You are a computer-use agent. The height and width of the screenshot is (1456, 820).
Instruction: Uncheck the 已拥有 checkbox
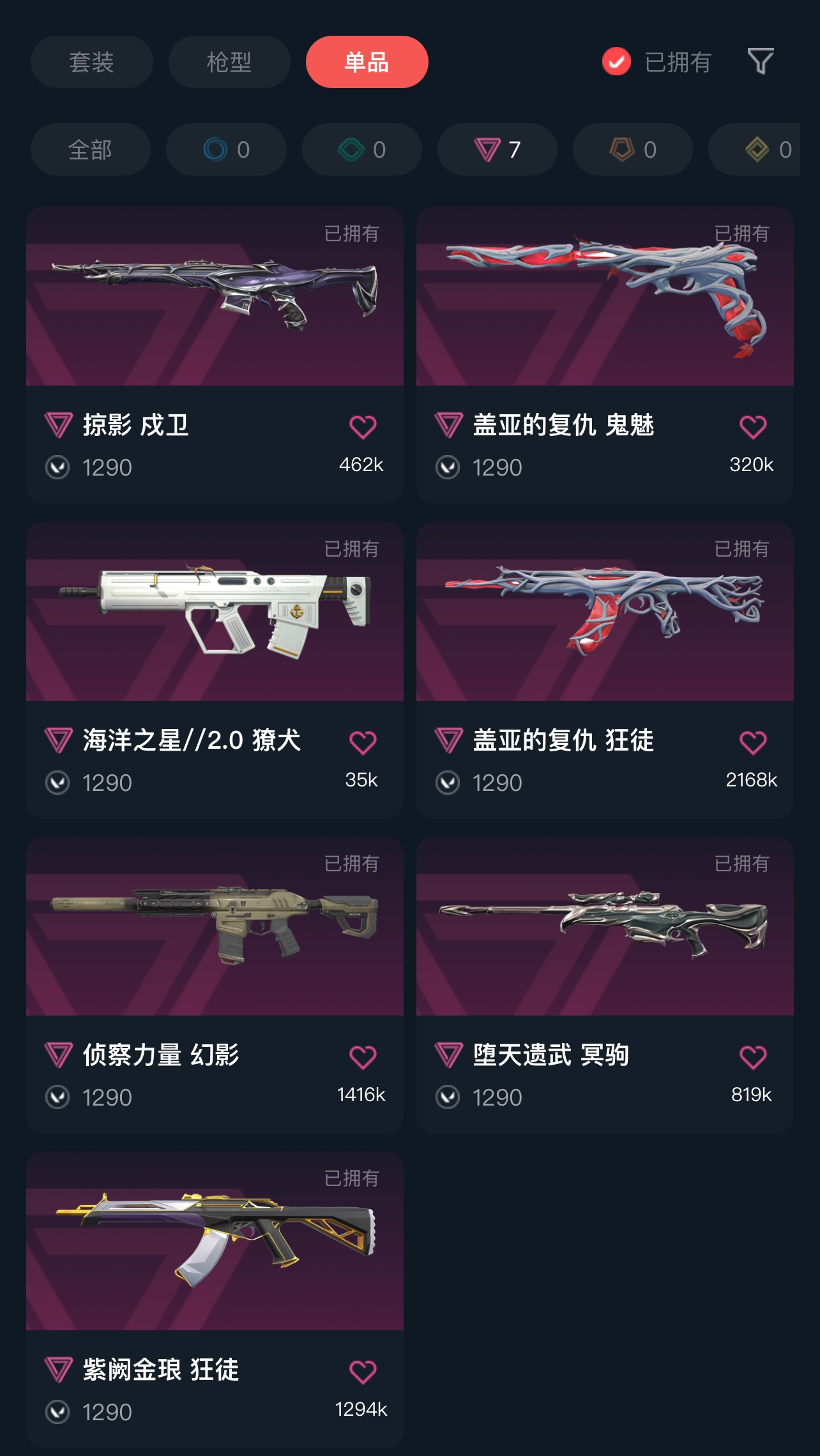click(616, 62)
